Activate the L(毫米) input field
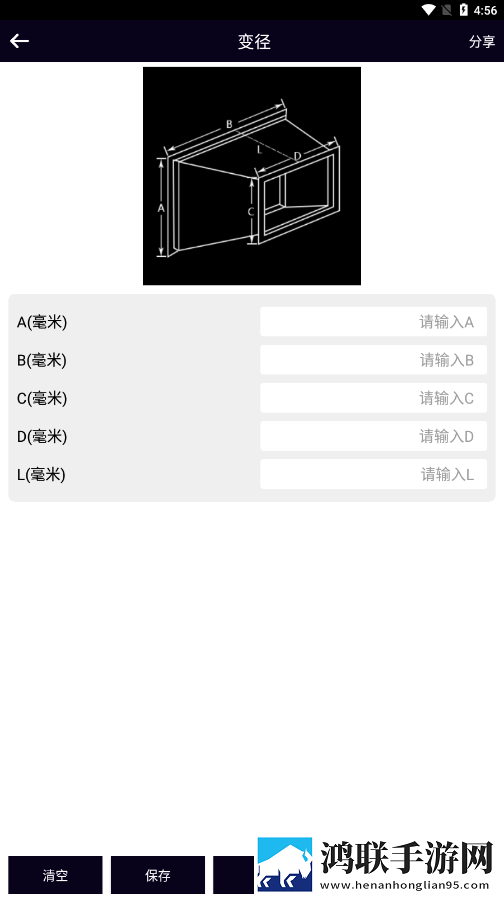 (374, 474)
